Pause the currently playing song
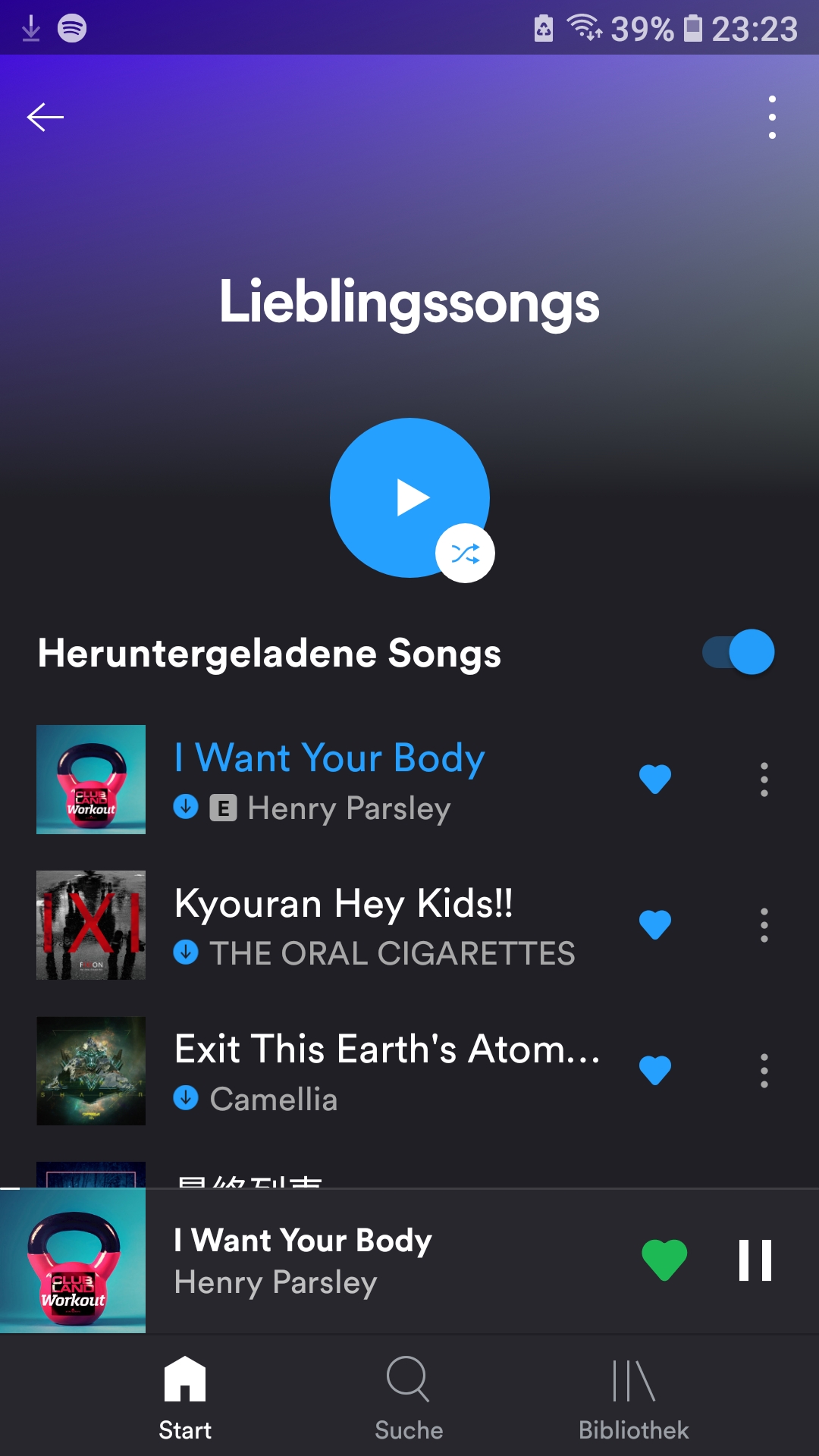Viewport: 819px width, 1456px height. (754, 1261)
